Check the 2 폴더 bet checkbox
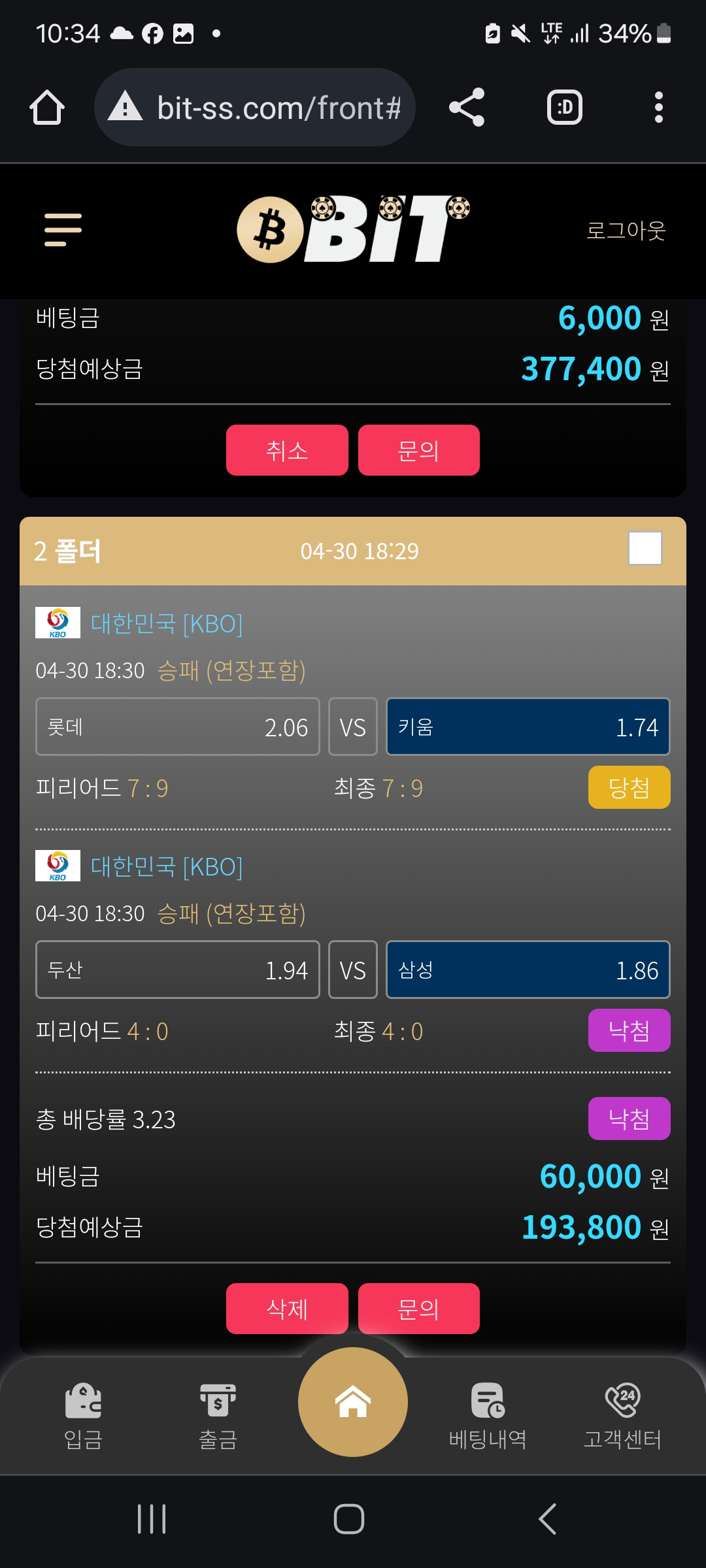Image resolution: width=706 pixels, height=1568 pixels. (645, 548)
